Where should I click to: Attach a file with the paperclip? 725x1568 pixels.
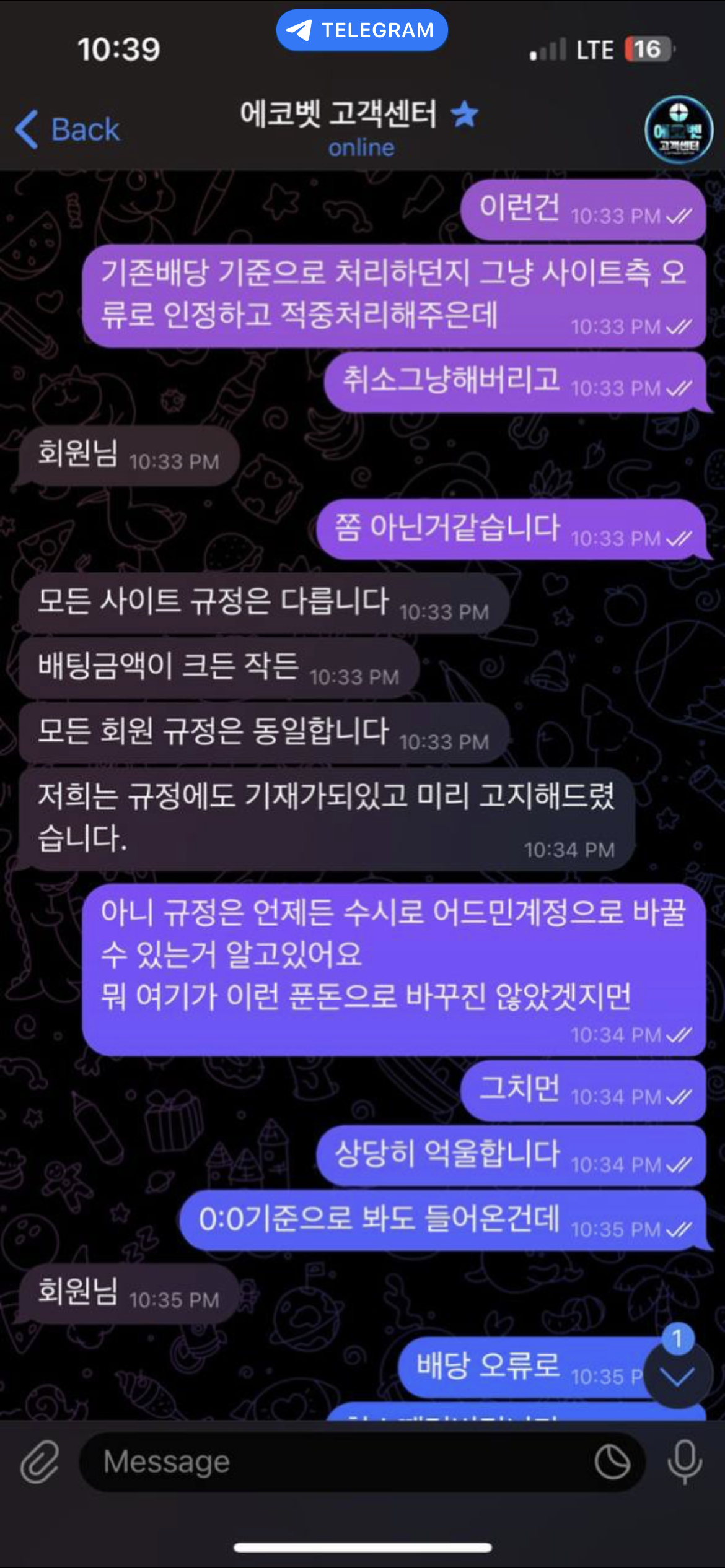pos(40,1462)
